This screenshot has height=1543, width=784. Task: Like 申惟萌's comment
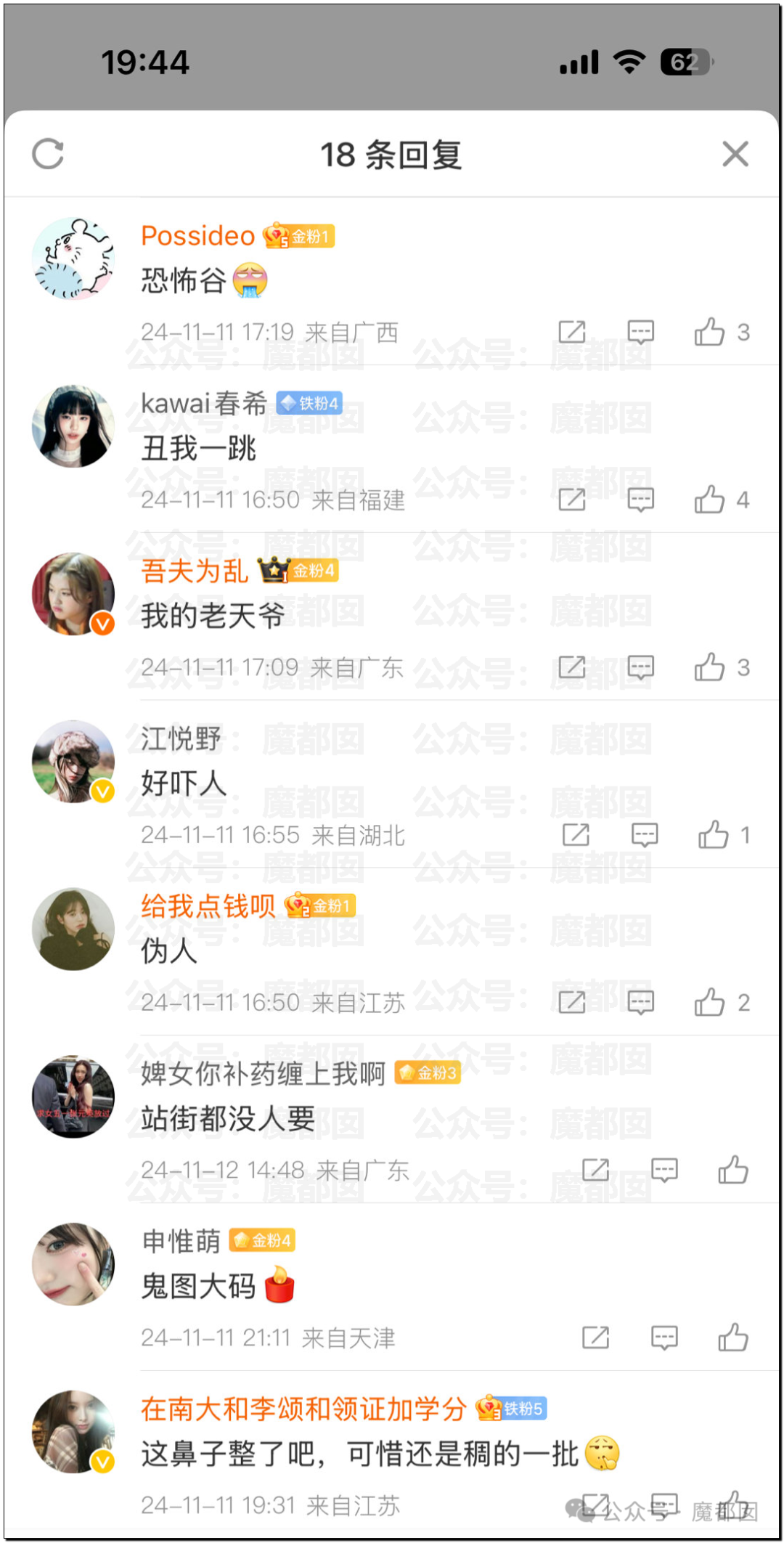(733, 1338)
